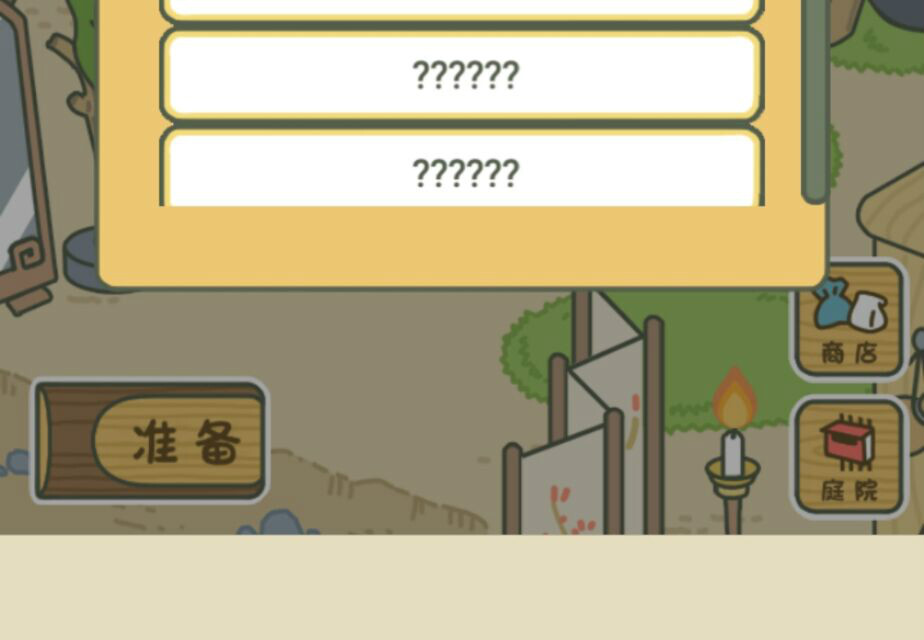
Task: Open the 商店 shop
Action: (848, 321)
